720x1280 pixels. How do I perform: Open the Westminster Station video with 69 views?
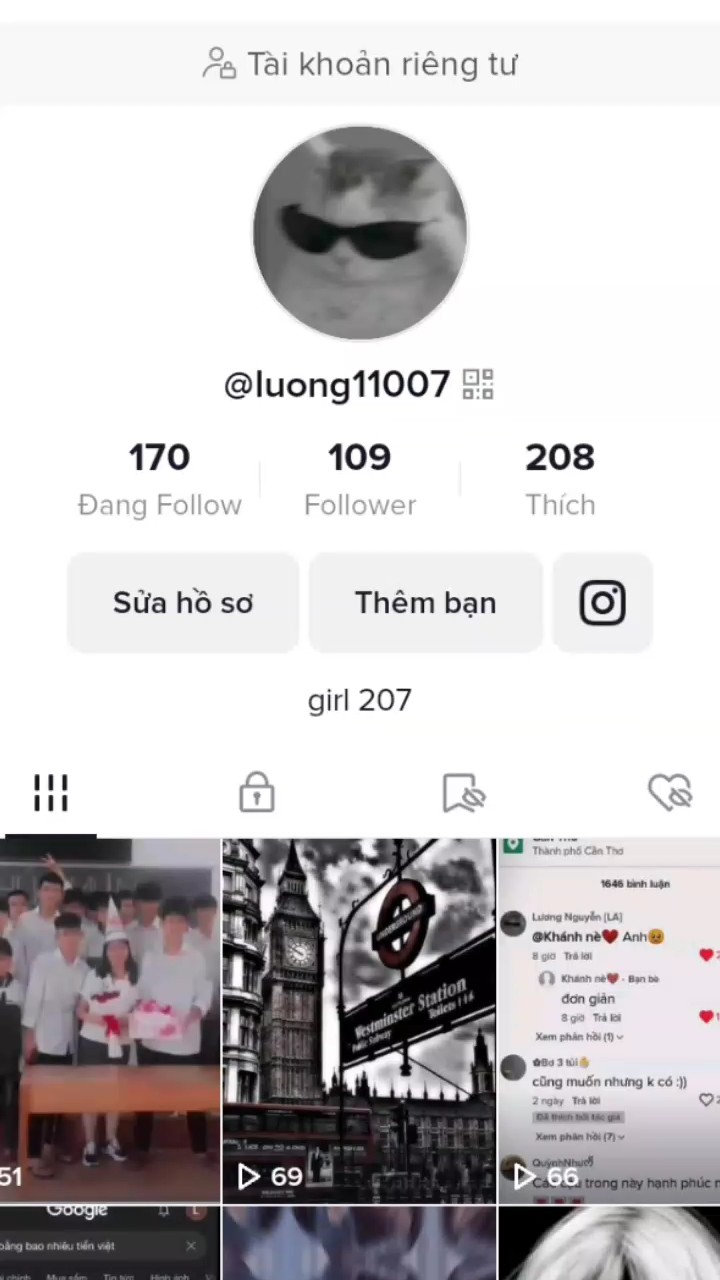(x=359, y=1020)
